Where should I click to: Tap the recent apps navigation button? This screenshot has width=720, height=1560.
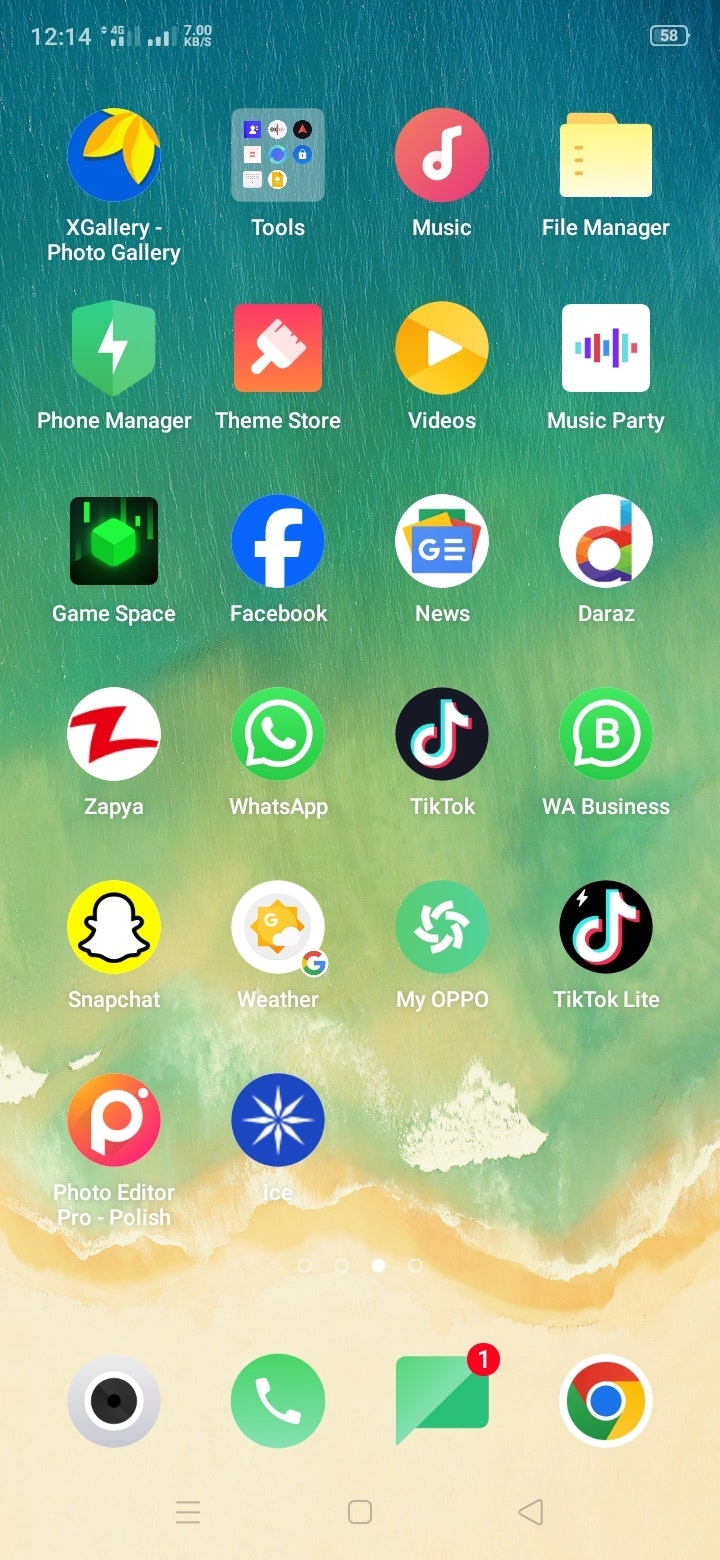(x=188, y=1512)
